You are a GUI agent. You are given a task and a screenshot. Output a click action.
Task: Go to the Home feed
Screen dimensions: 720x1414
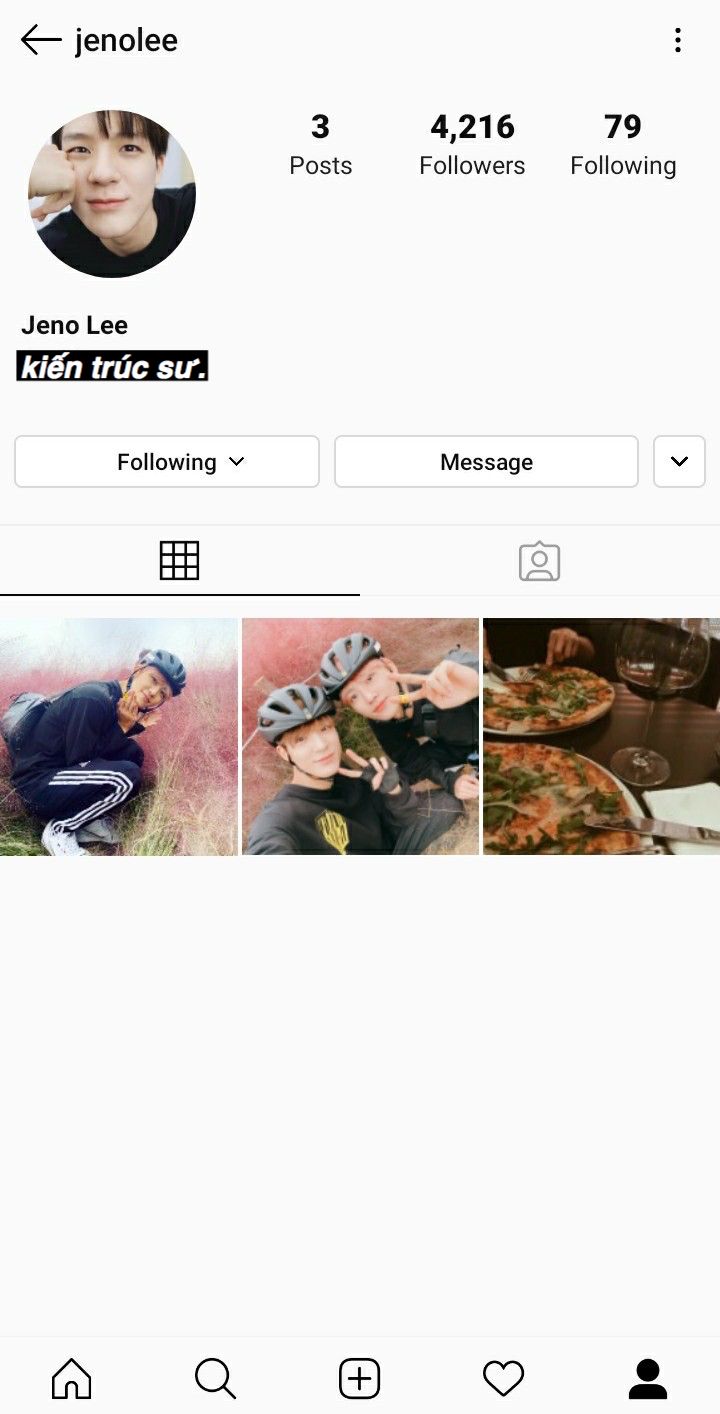[72, 1379]
